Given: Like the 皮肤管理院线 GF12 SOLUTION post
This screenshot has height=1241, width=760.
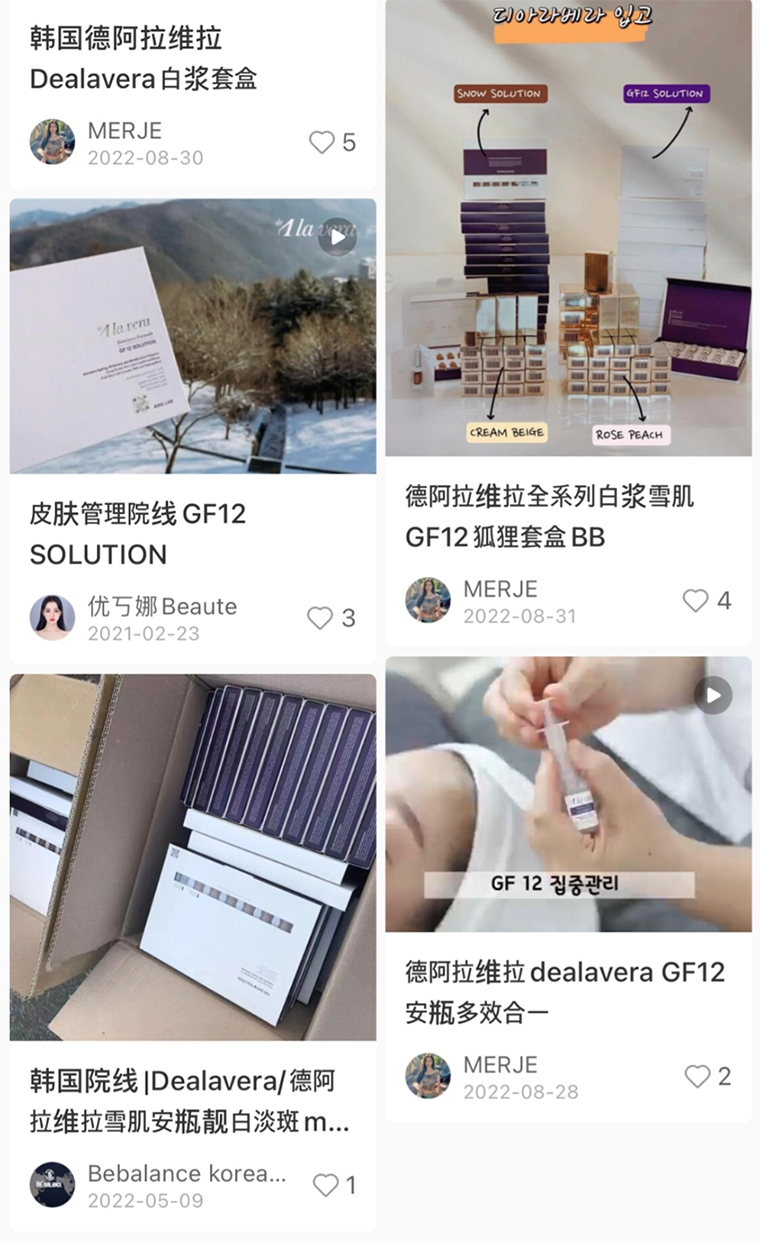Looking at the screenshot, I should pos(319,618).
